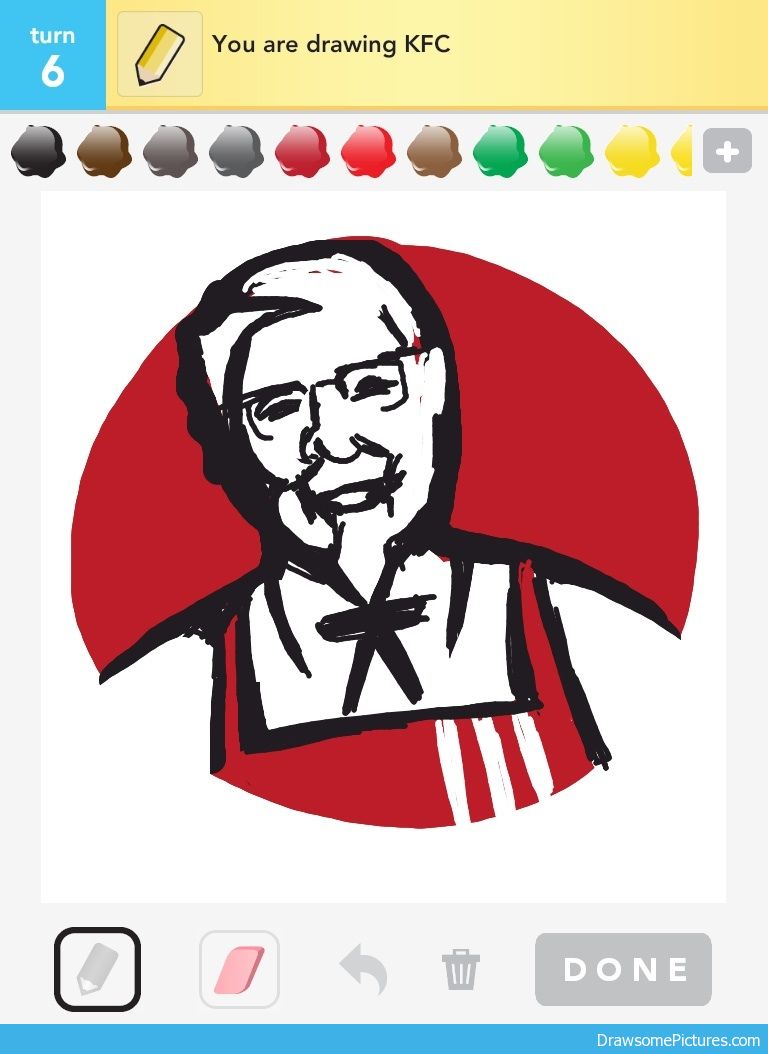Pick the full yellow color blob
This screenshot has height=1054, width=768.
[x=632, y=151]
